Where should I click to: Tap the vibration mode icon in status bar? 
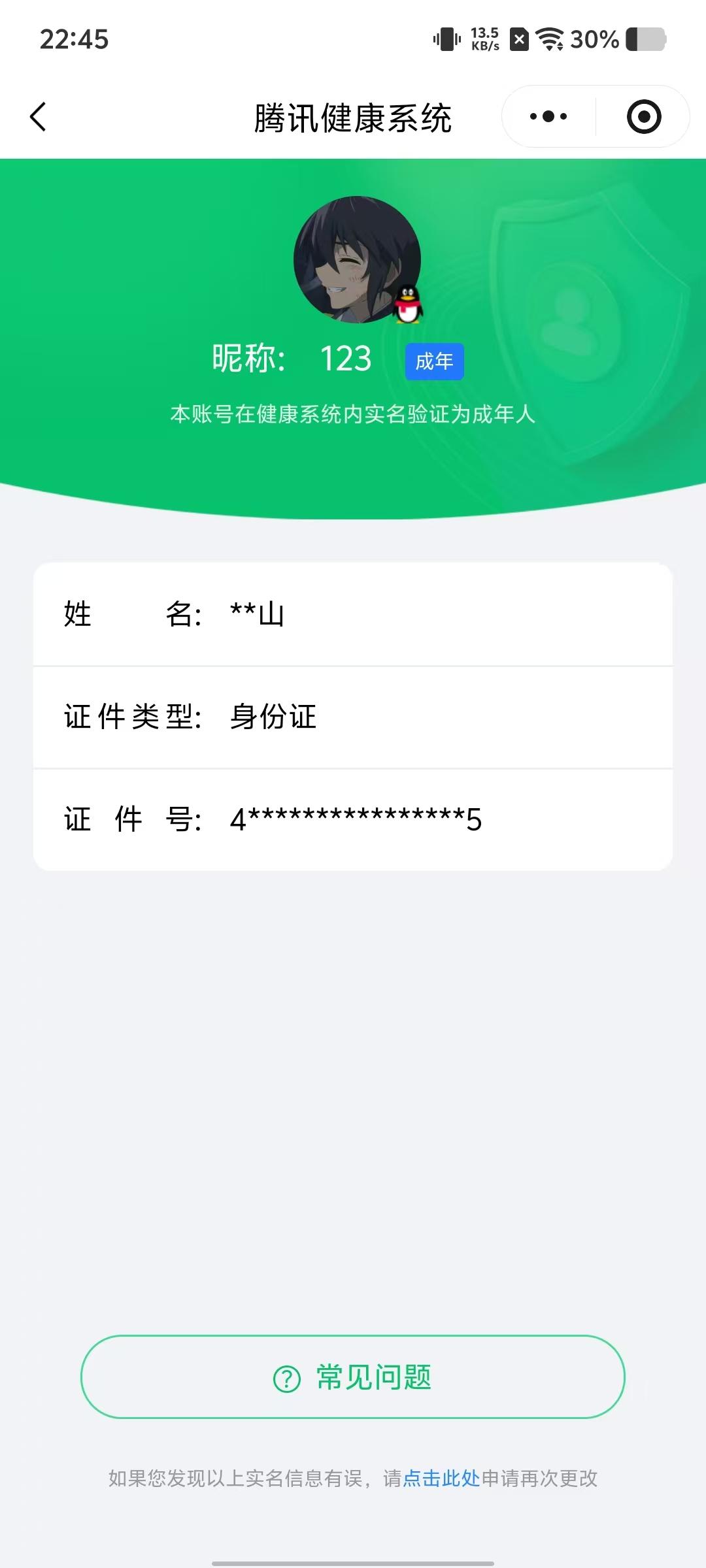pos(446,40)
